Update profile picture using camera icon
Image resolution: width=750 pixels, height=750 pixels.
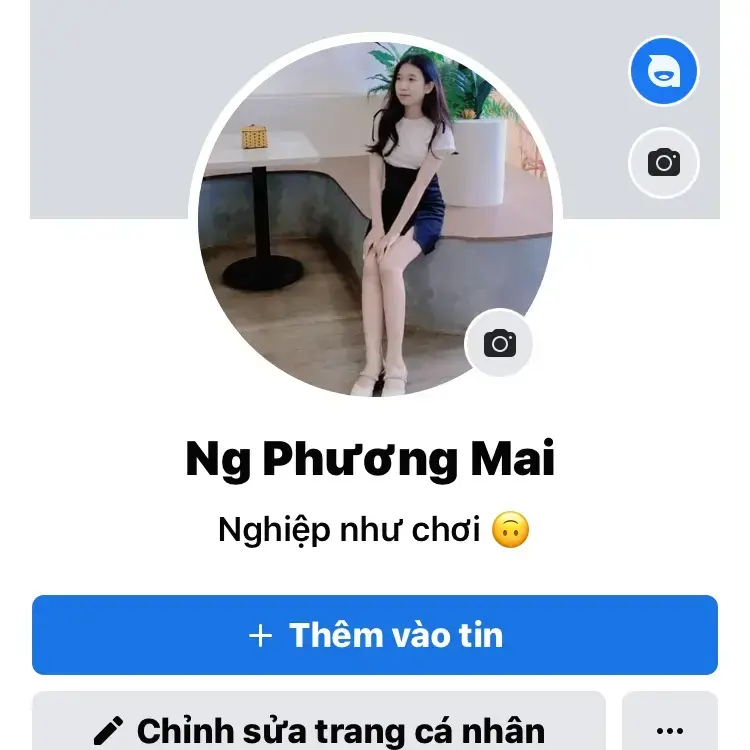tap(499, 344)
